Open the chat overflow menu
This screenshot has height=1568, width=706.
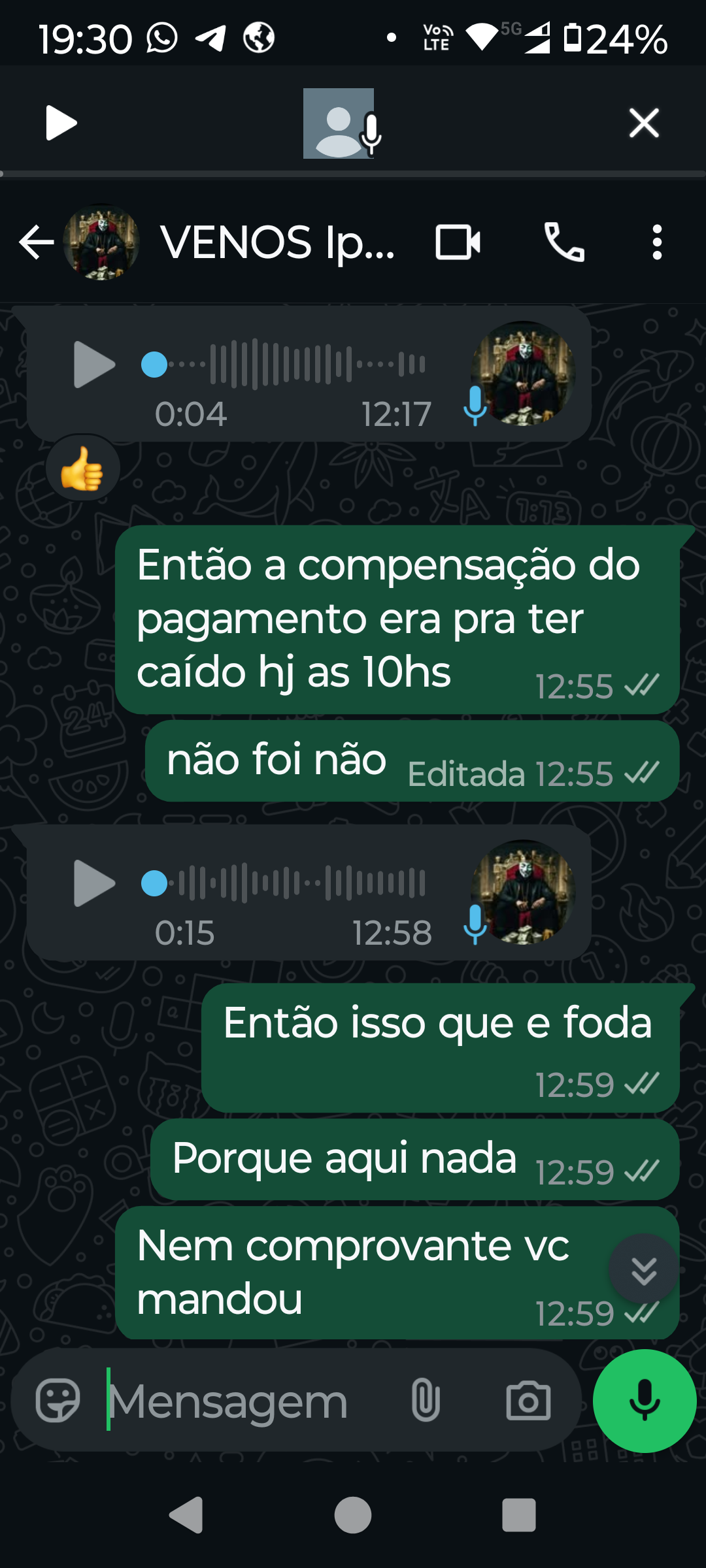click(x=657, y=242)
